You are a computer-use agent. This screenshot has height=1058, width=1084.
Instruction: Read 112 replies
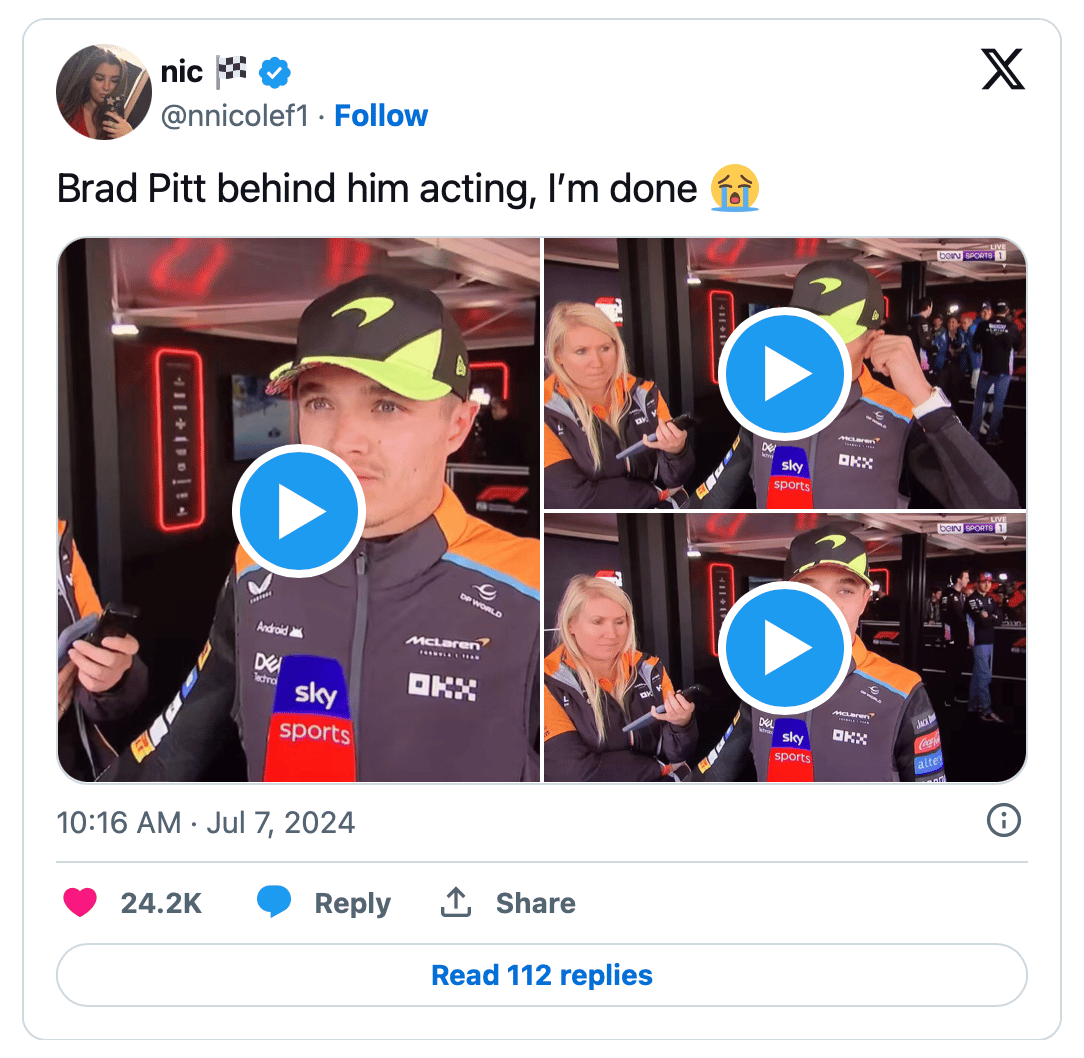pyautogui.click(x=542, y=975)
